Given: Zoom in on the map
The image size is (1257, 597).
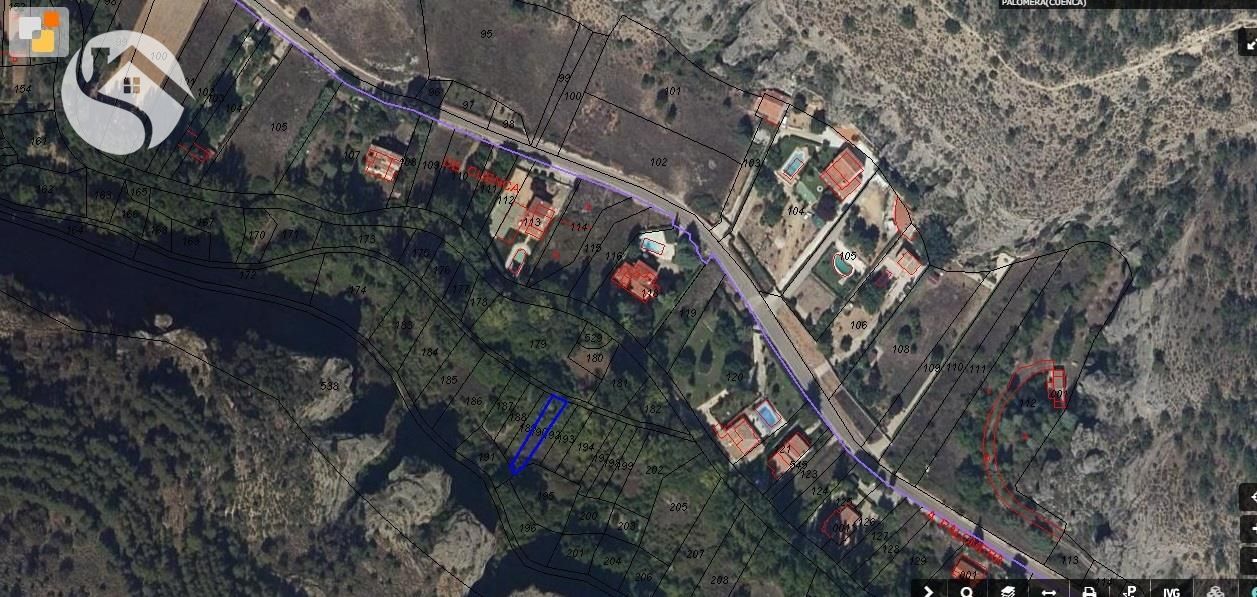Looking at the screenshot, I should [x=1250, y=527].
